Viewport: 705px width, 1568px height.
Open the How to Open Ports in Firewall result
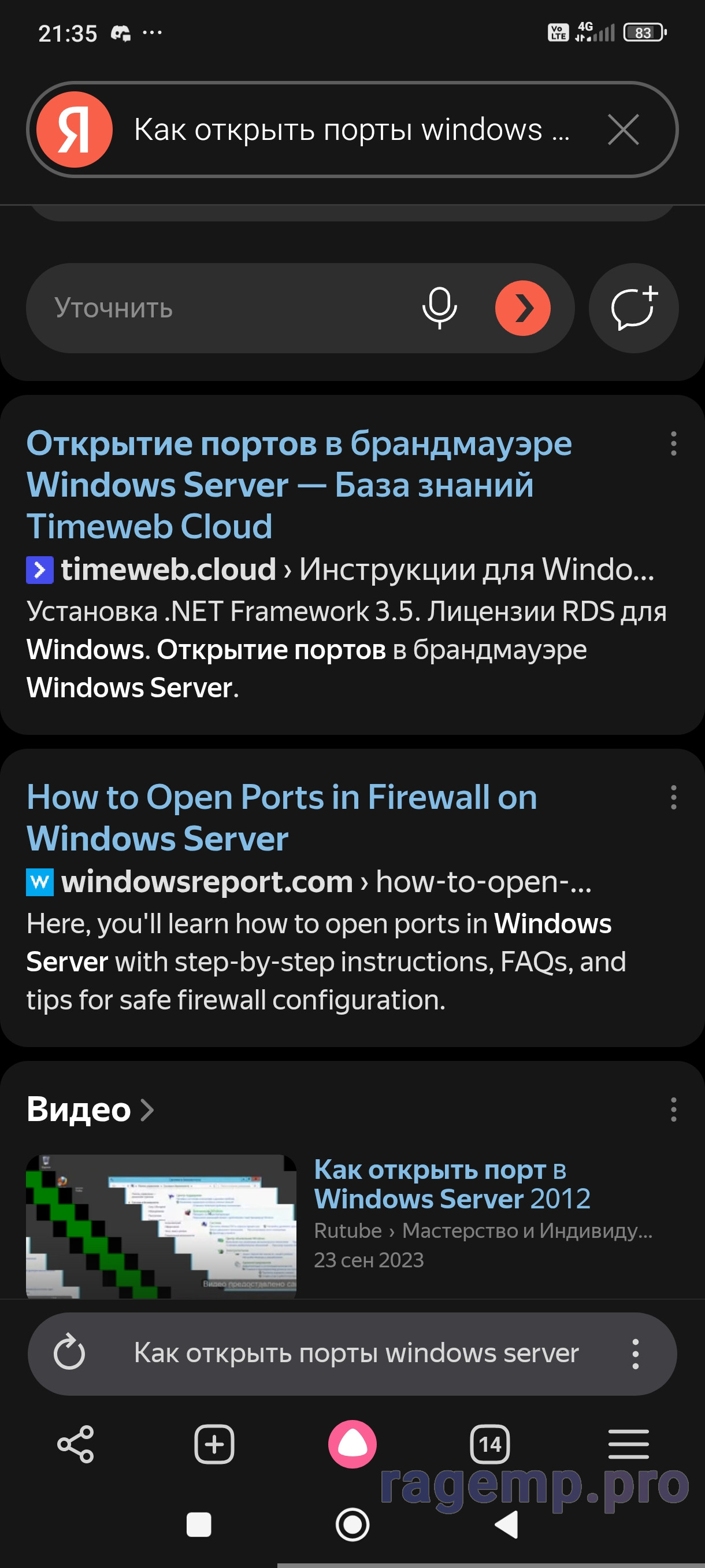click(281, 817)
